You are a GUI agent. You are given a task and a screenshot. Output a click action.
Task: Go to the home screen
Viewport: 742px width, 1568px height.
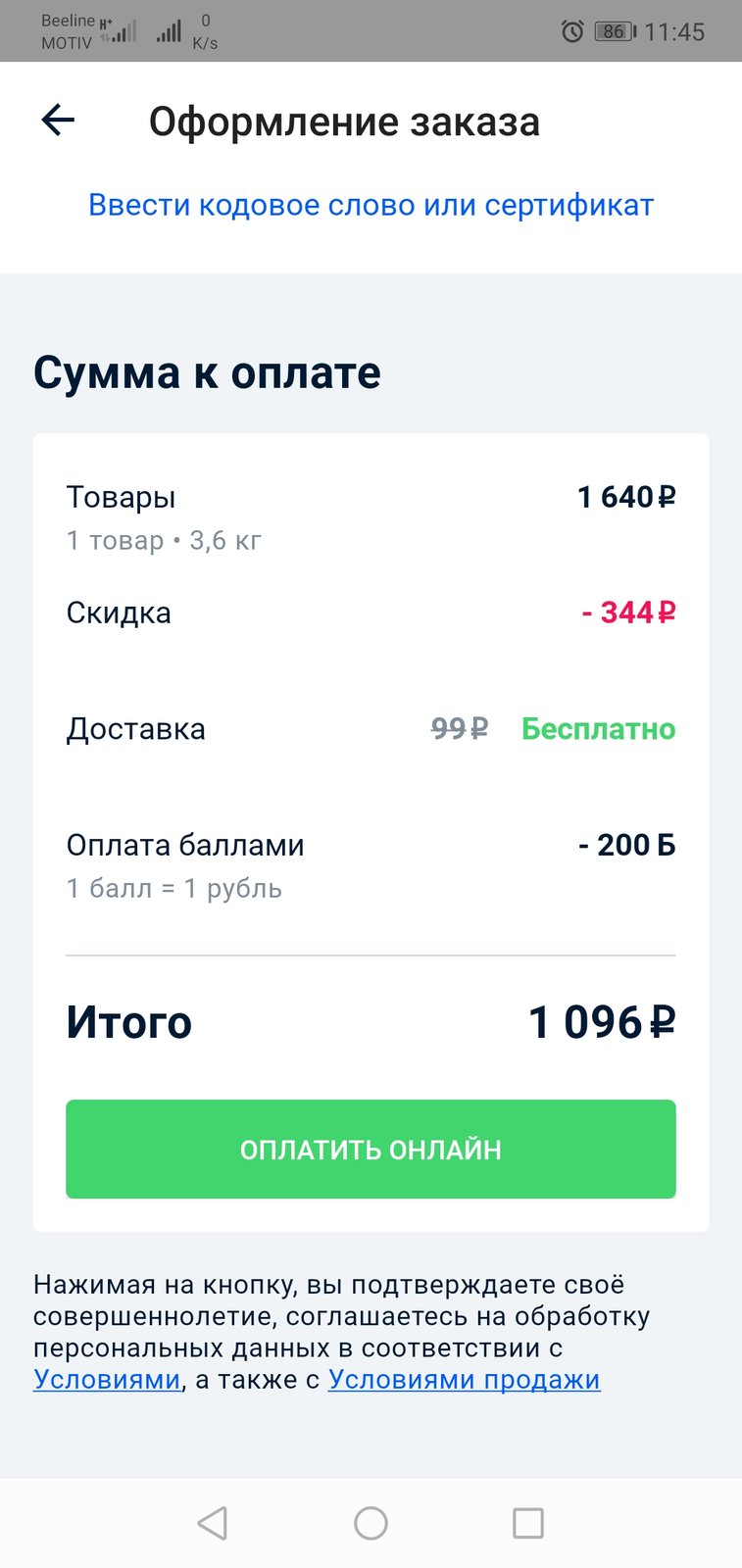[371, 1523]
